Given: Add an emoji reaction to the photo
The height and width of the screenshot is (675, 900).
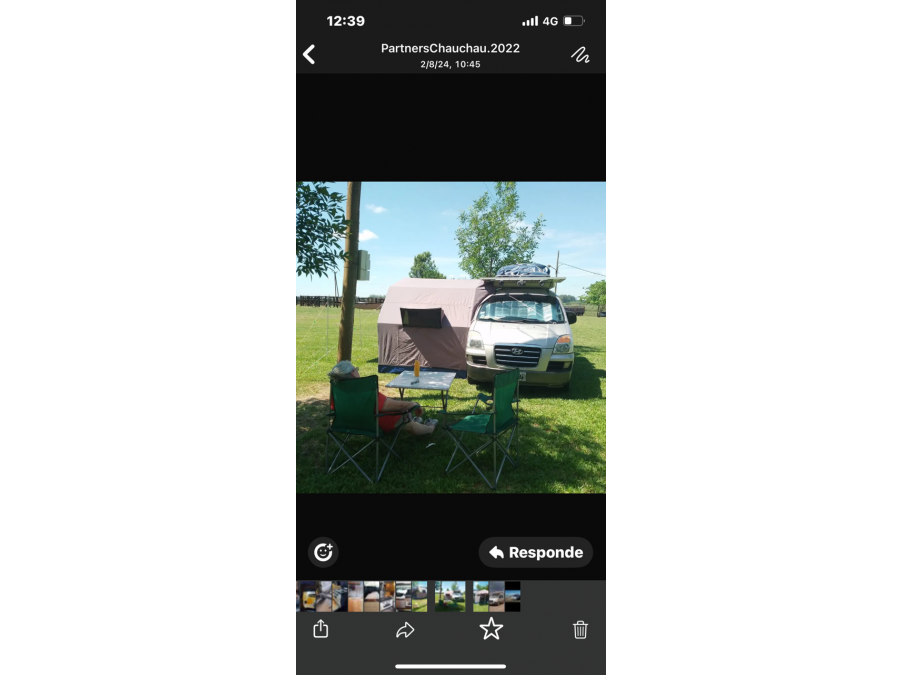Looking at the screenshot, I should [x=323, y=552].
